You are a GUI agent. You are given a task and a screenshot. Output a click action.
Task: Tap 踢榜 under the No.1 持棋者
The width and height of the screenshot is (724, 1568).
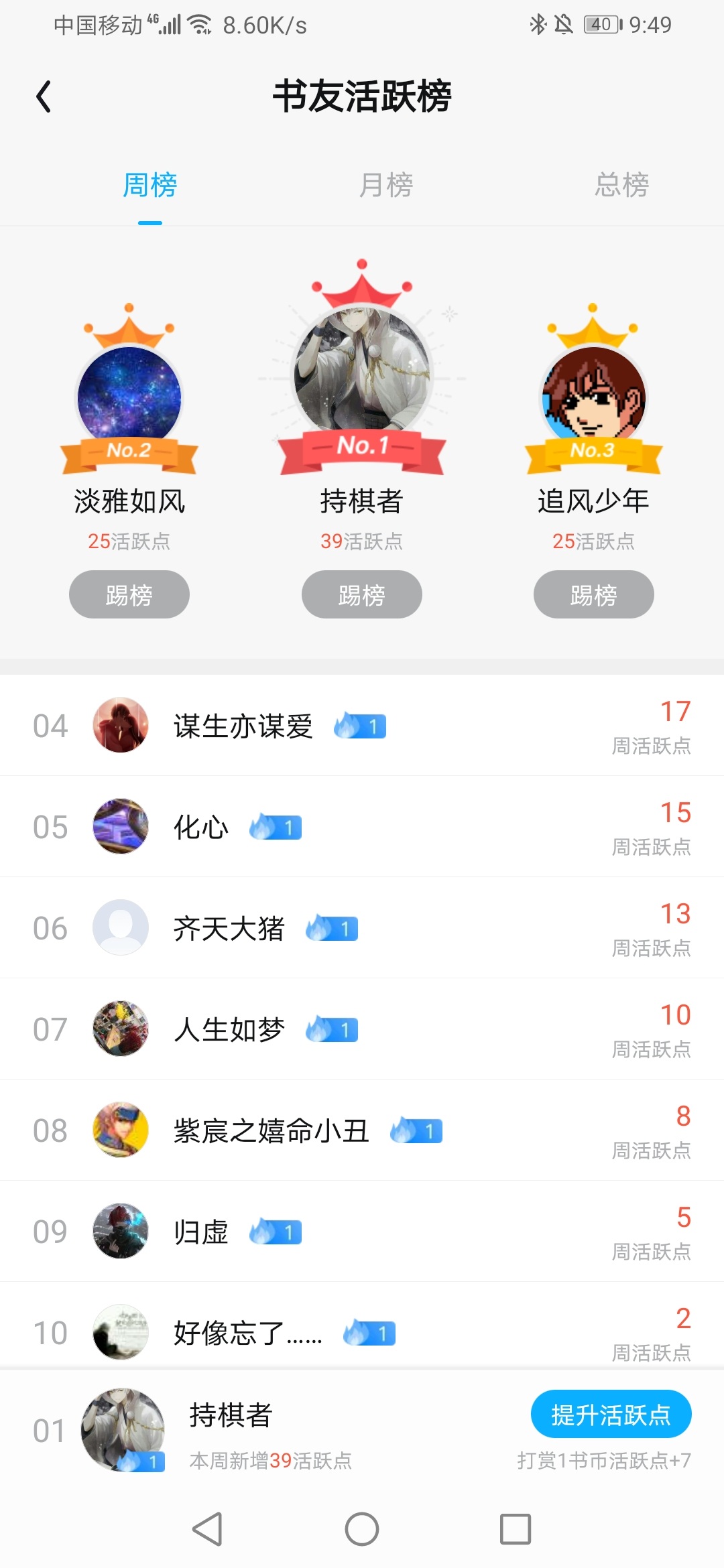[x=361, y=594]
